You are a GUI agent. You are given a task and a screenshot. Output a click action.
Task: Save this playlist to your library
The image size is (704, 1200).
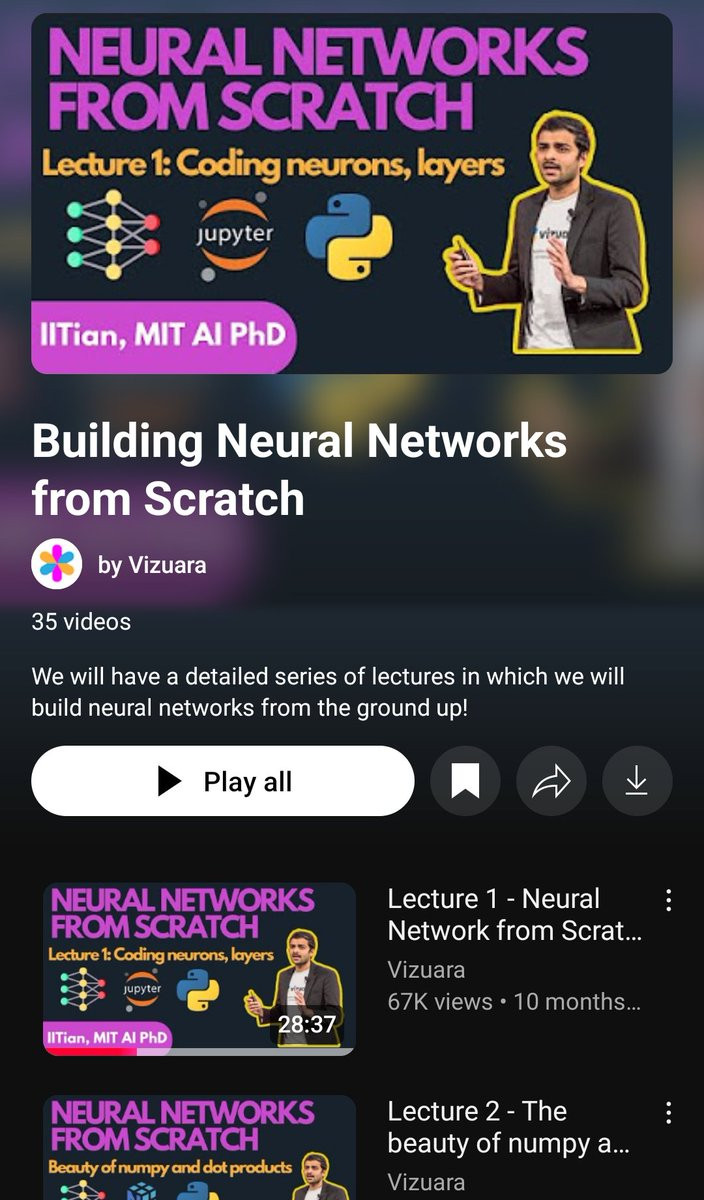pyautogui.click(x=465, y=781)
